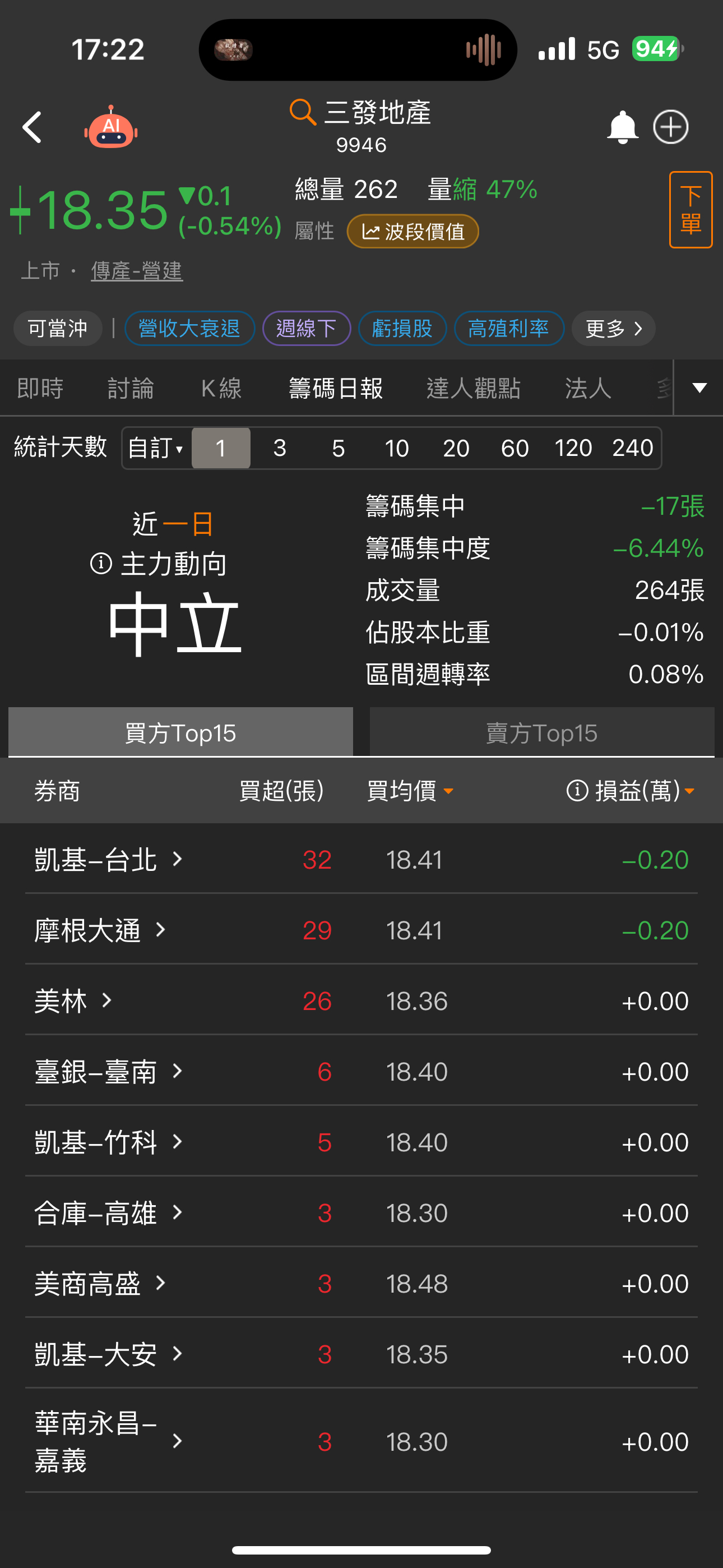Image resolution: width=723 pixels, height=1568 pixels.
Task: Tap the 下單 order button
Action: [x=690, y=210]
